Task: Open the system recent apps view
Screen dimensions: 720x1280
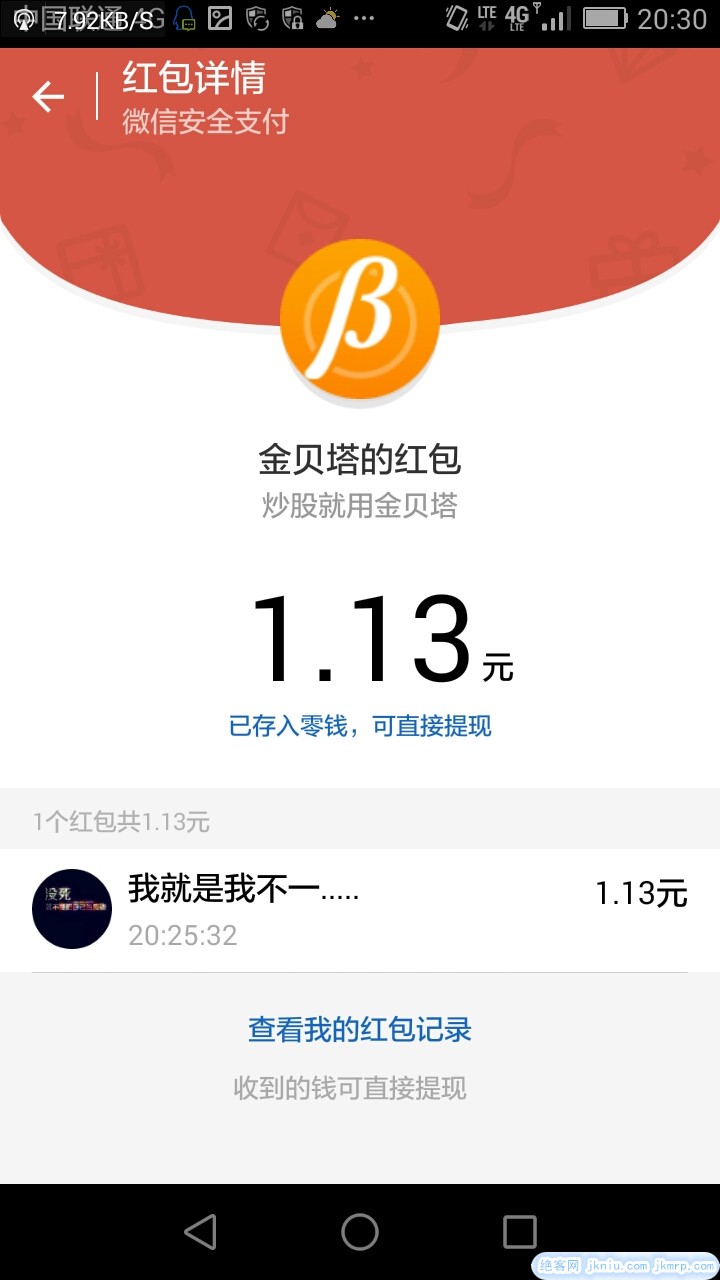Action: tap(519, 1232)
